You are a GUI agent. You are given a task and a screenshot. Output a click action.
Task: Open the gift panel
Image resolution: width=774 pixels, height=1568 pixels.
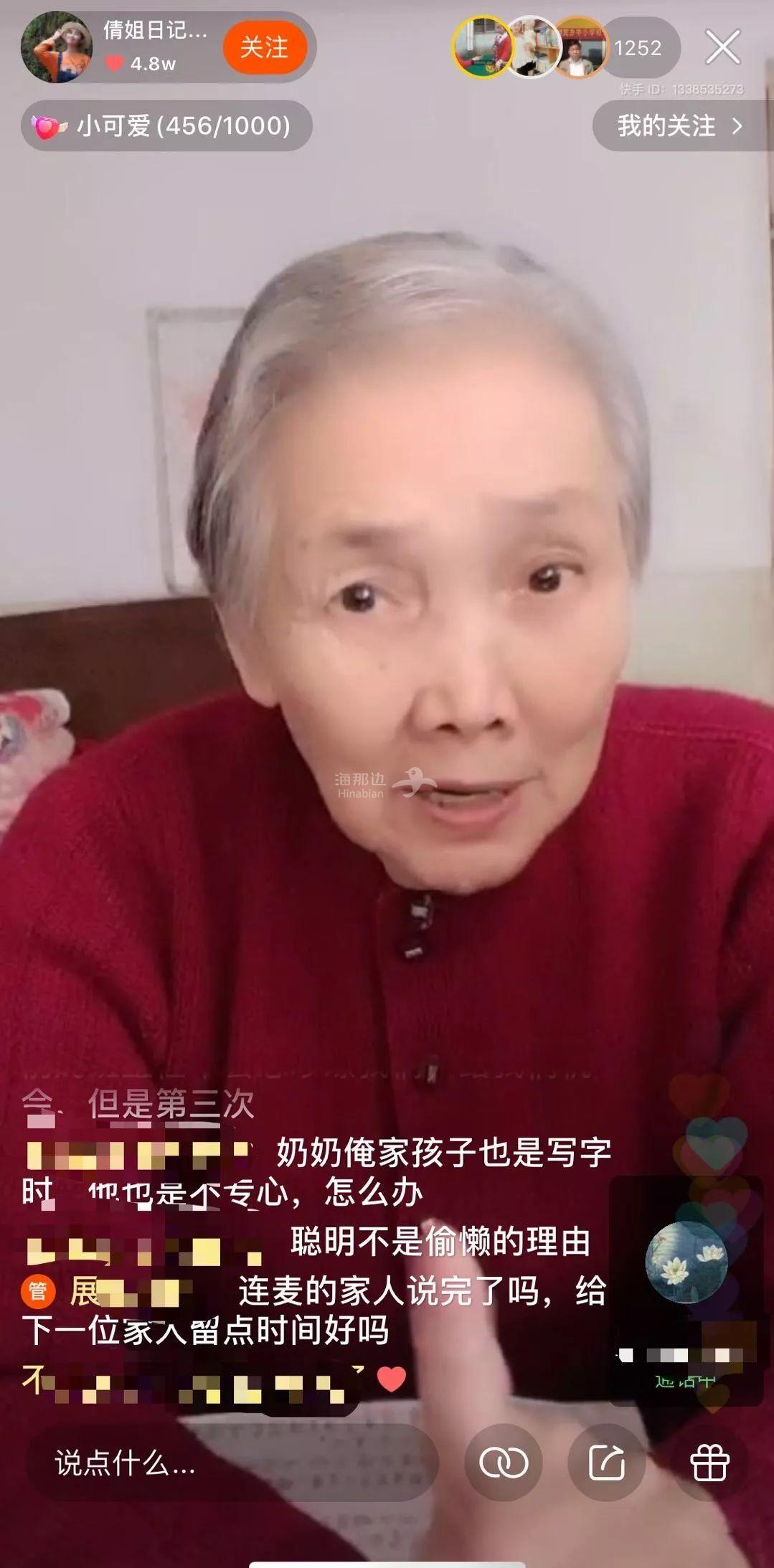coord(709,1463)
